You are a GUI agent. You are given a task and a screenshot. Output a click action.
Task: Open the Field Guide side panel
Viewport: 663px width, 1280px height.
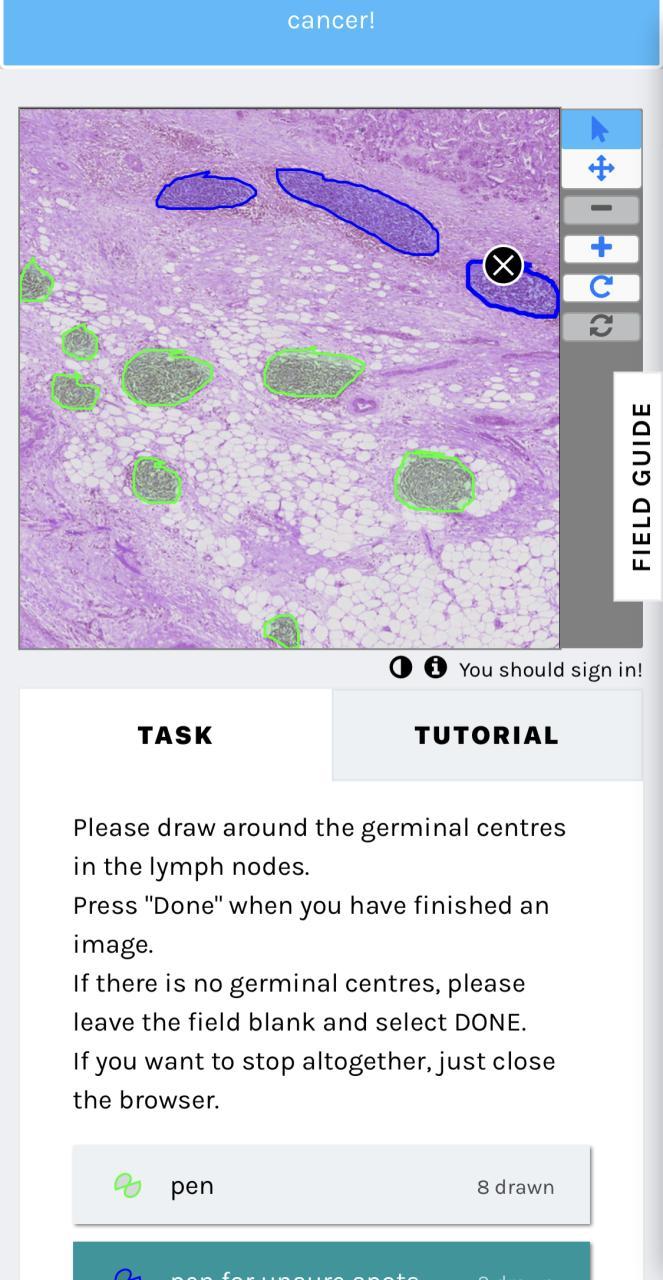point(640,486)
